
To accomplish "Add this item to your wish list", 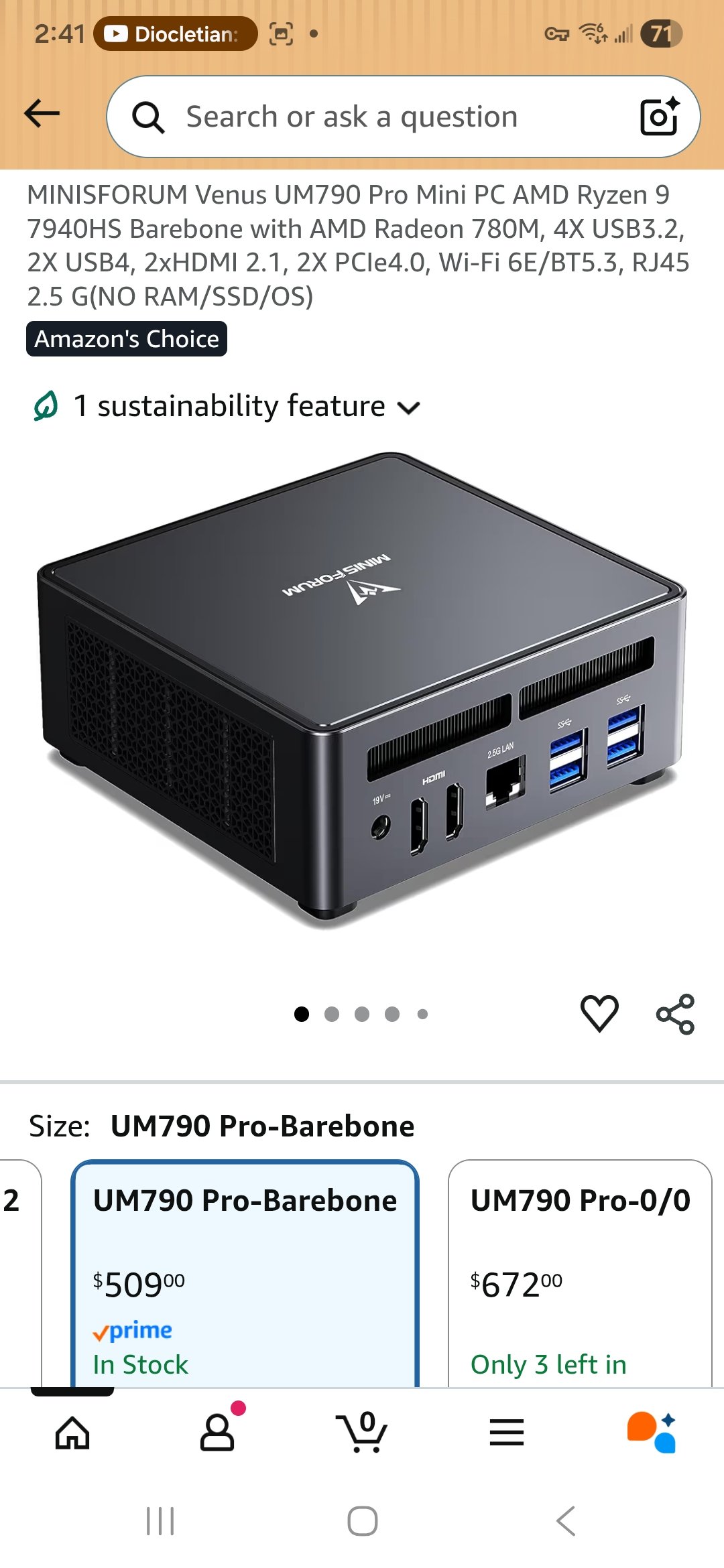I will (599, 1013).
